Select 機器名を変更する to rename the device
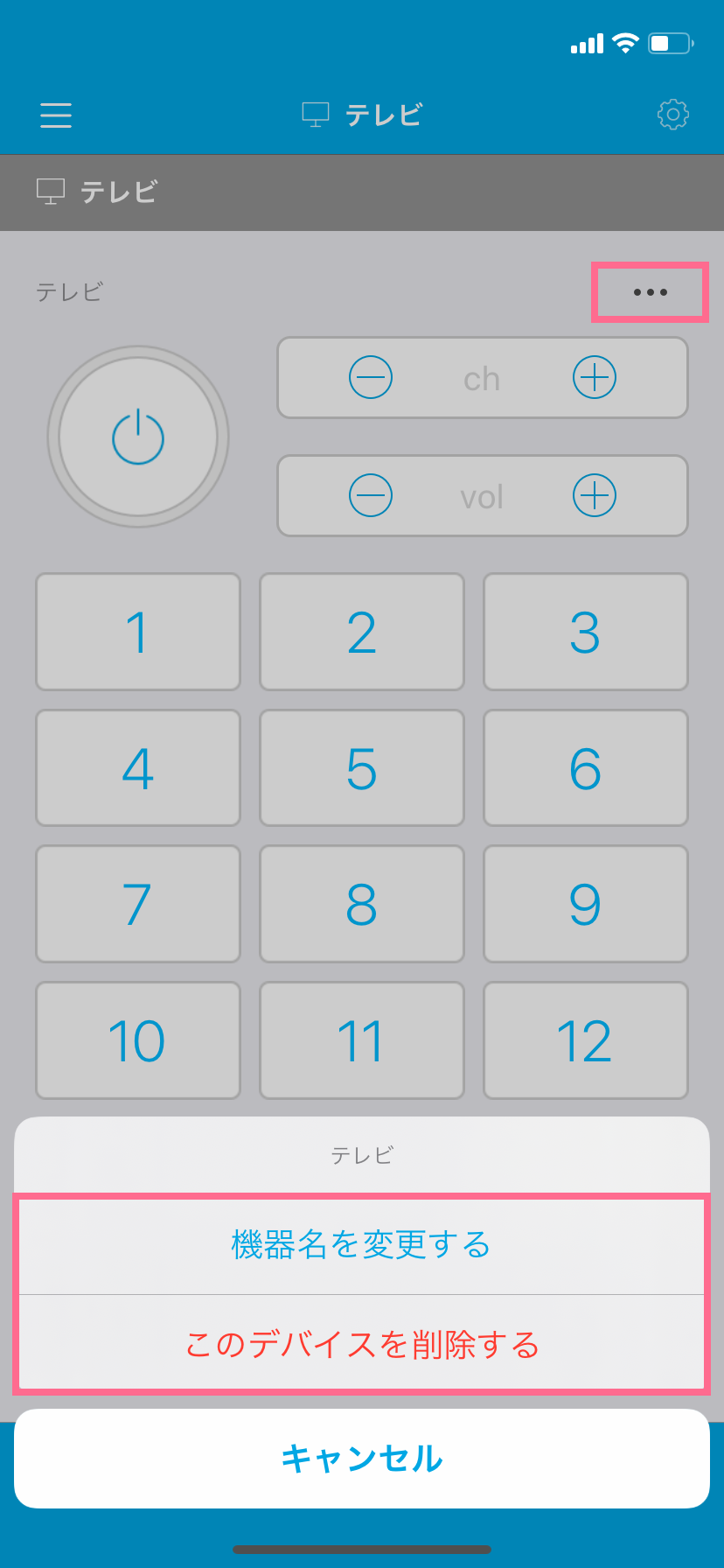 click(361, 1244)
